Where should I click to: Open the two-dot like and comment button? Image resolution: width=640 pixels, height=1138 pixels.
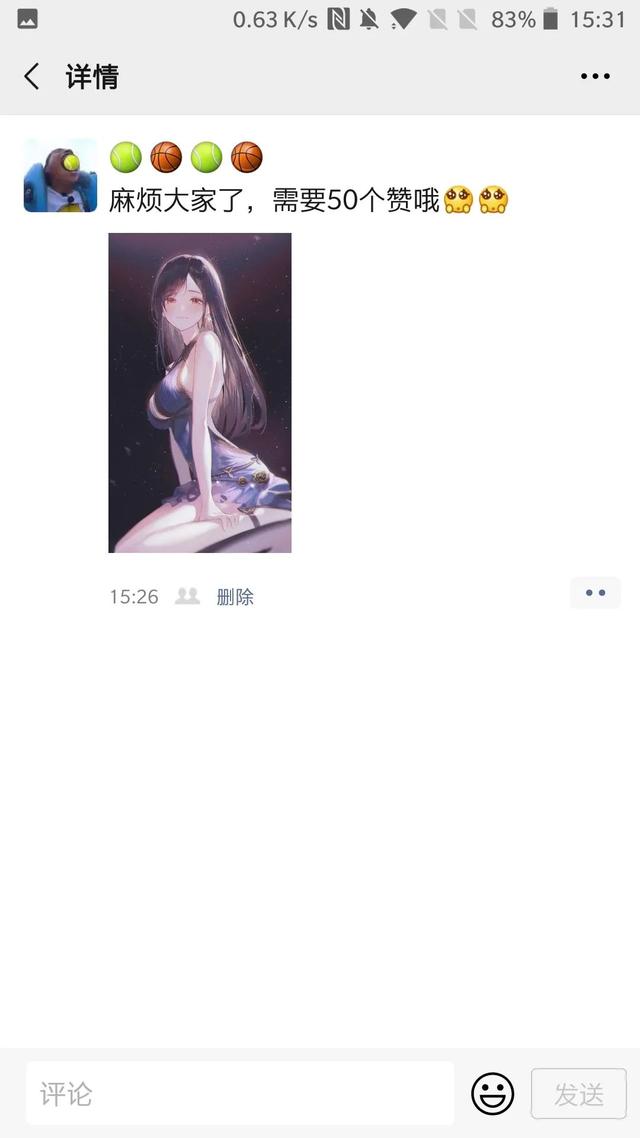click(595, 593)
